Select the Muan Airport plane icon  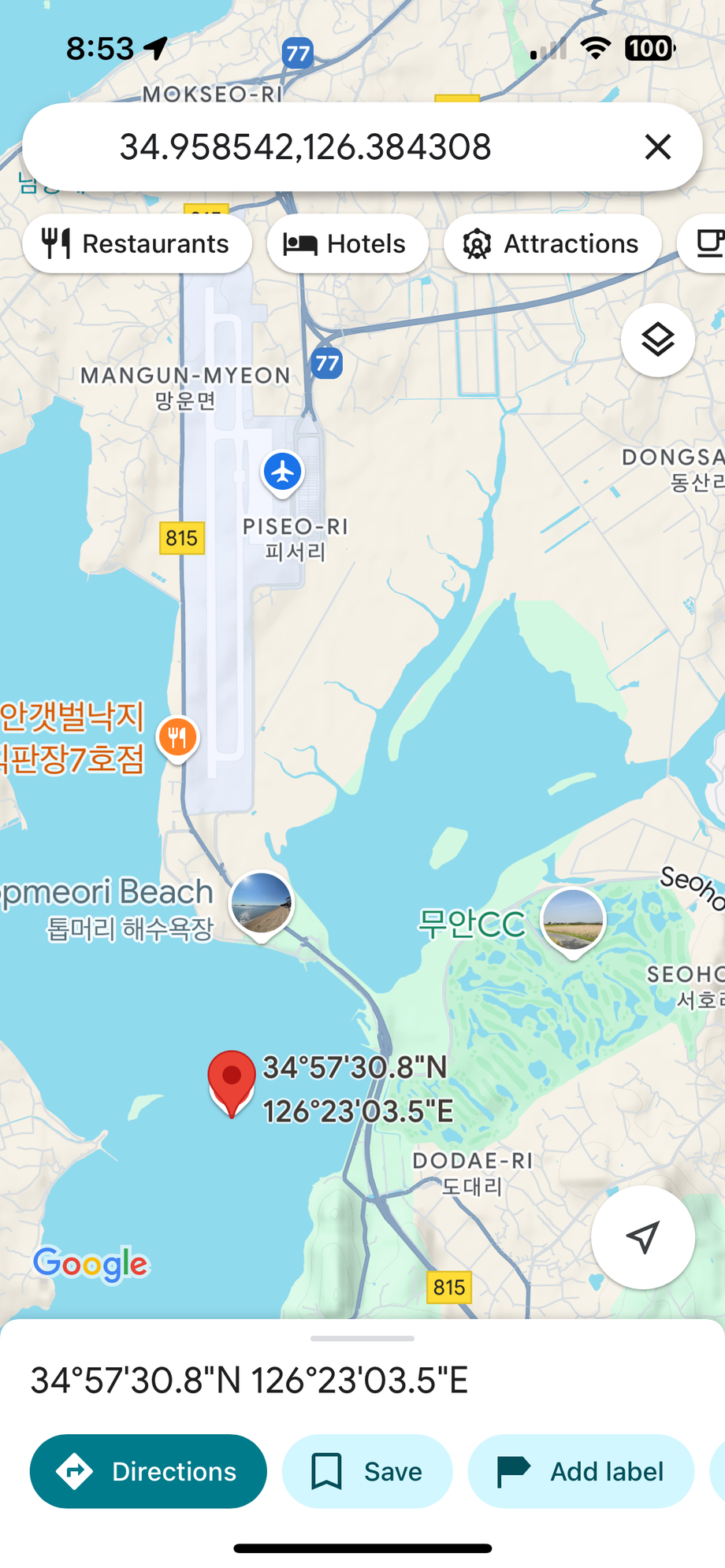pyautogui.click(x=282, y=470)
